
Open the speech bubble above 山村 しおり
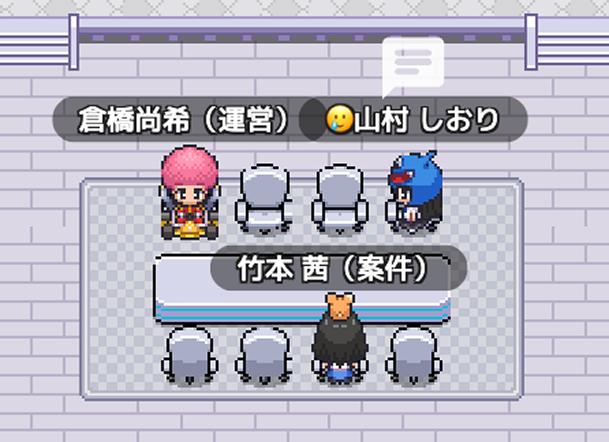[x=412, y=64]
